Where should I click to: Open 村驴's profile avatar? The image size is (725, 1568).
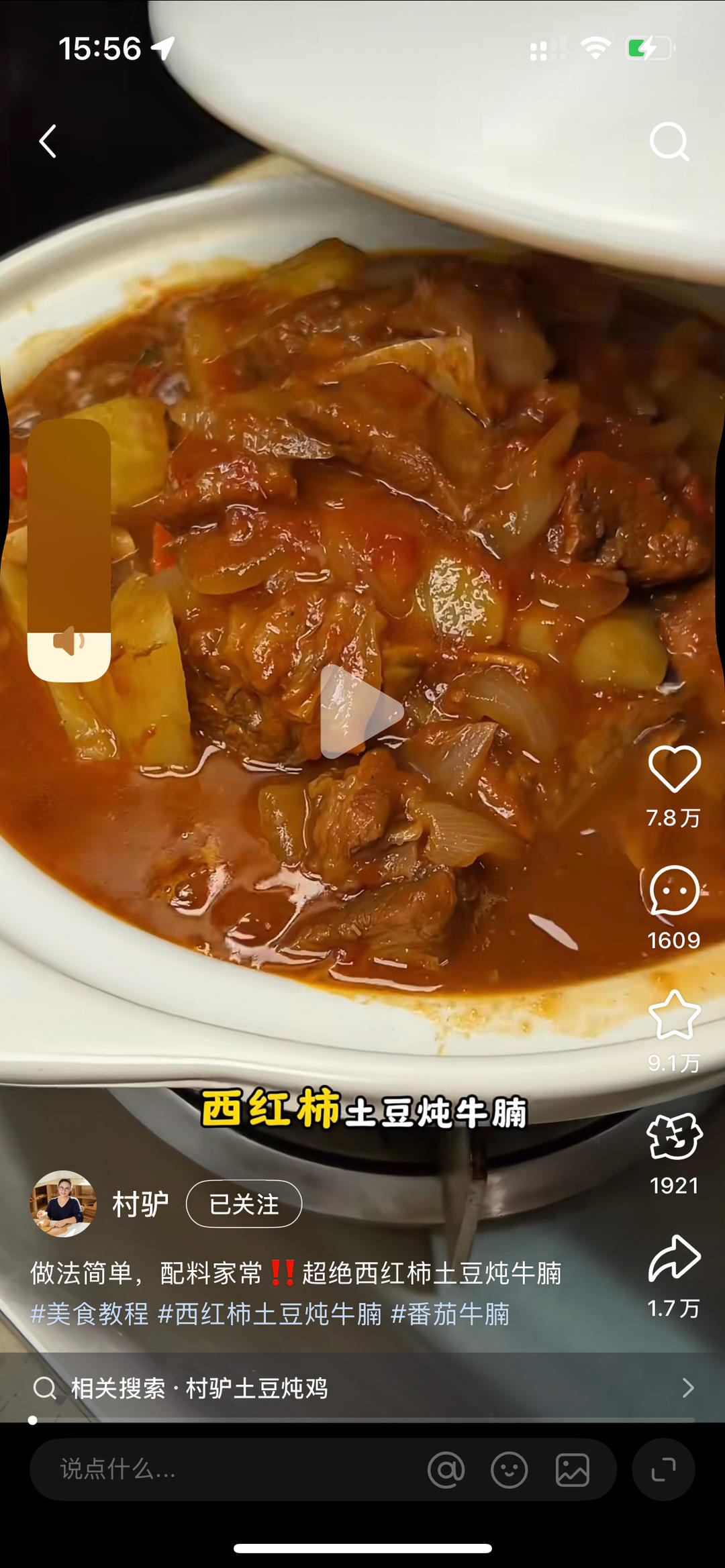(63, 1204)
